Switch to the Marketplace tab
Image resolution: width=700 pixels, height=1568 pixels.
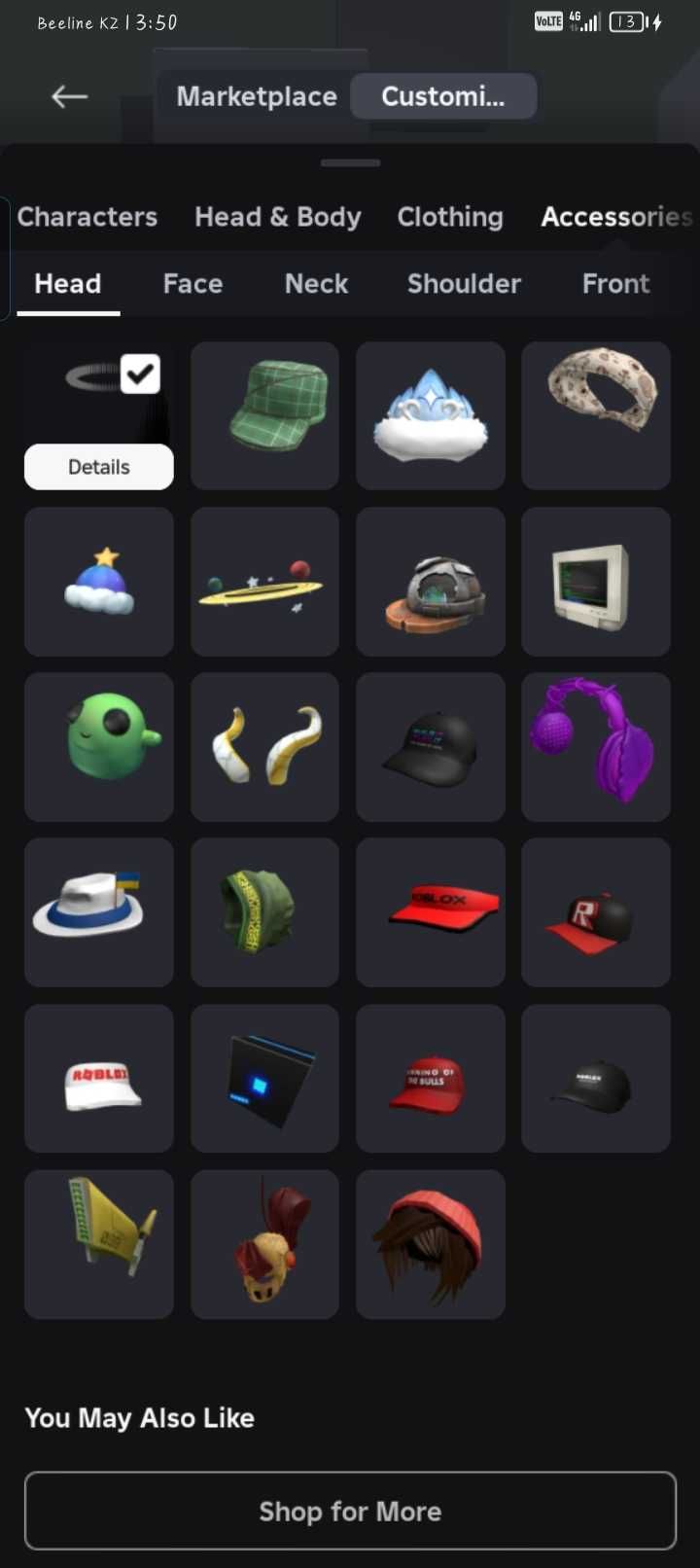pyautogui.click(x=257, y=96)
